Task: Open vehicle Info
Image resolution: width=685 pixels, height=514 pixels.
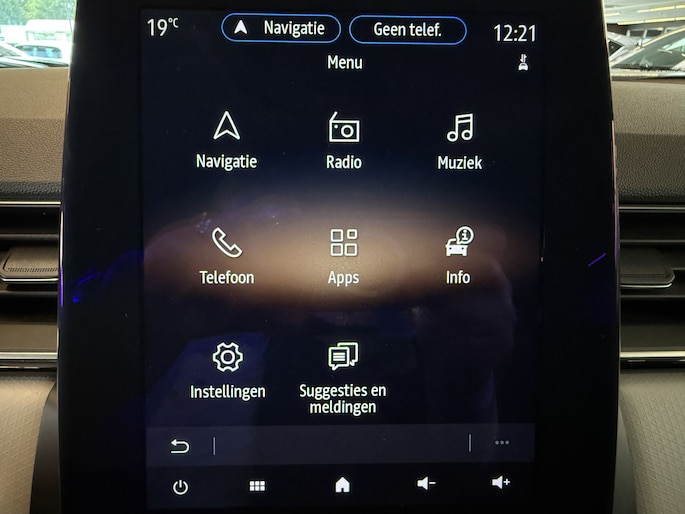Action: (x=458, y=255)
